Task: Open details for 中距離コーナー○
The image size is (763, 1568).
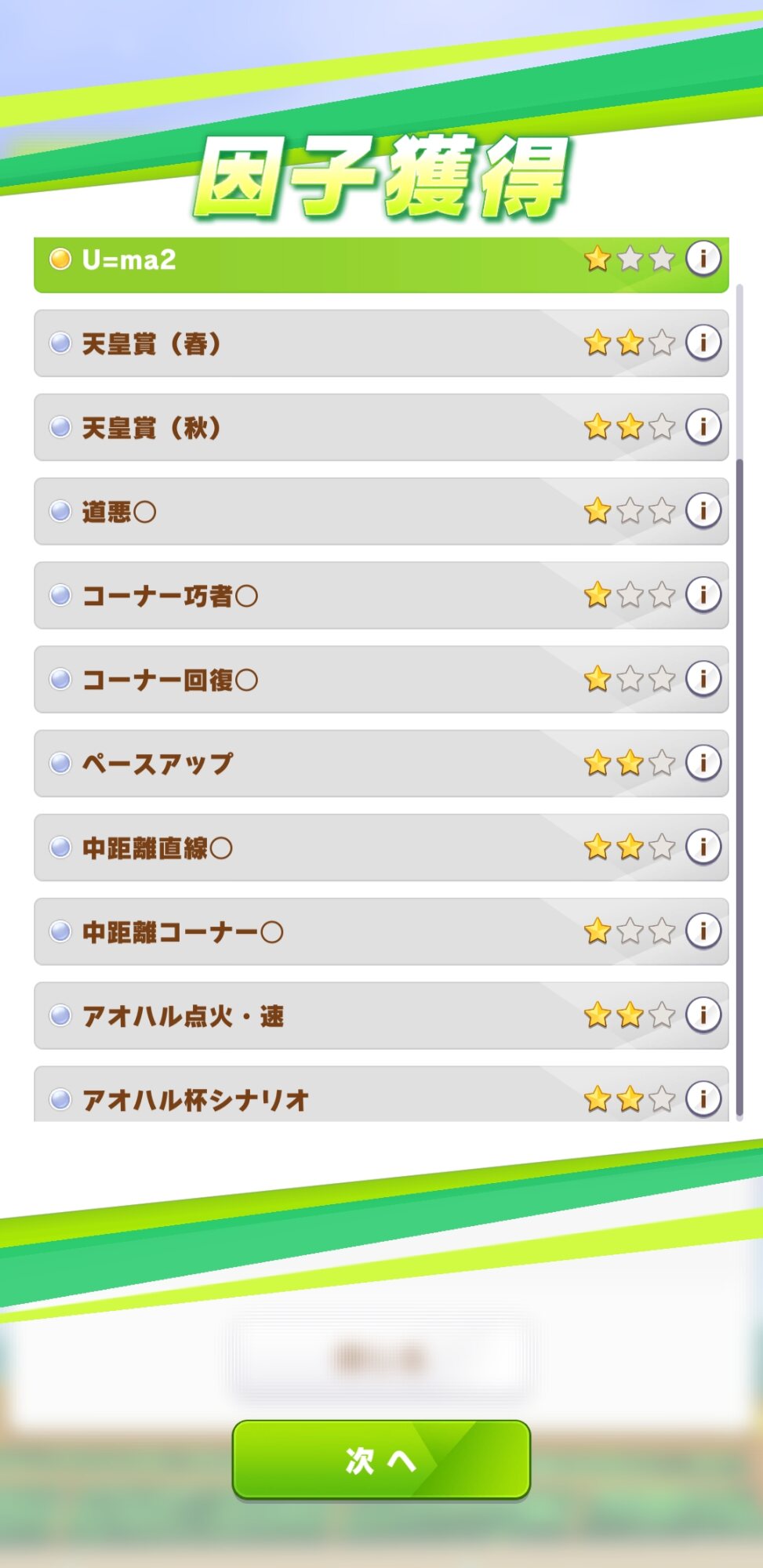Action: [703, 931]
